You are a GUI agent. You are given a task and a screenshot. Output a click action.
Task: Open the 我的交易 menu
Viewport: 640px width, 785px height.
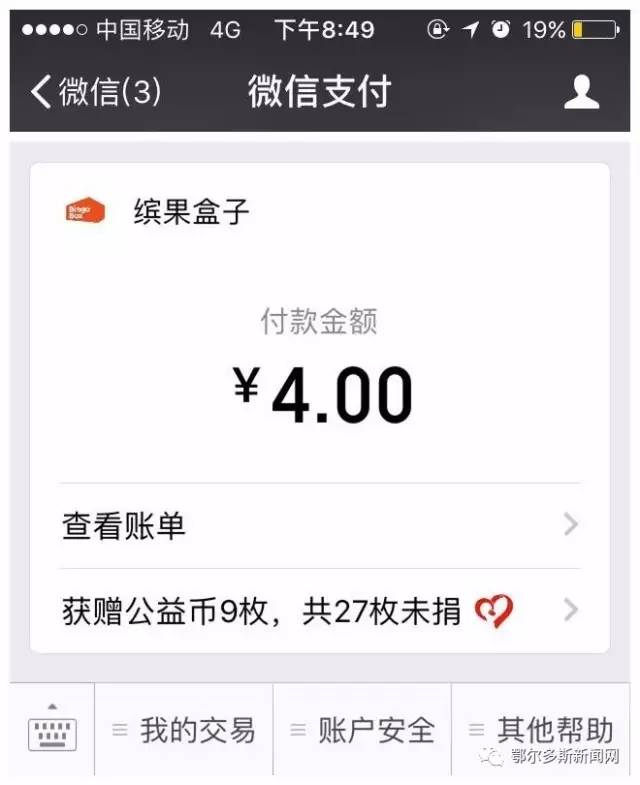pyautogui.click(x=185, y=730)
